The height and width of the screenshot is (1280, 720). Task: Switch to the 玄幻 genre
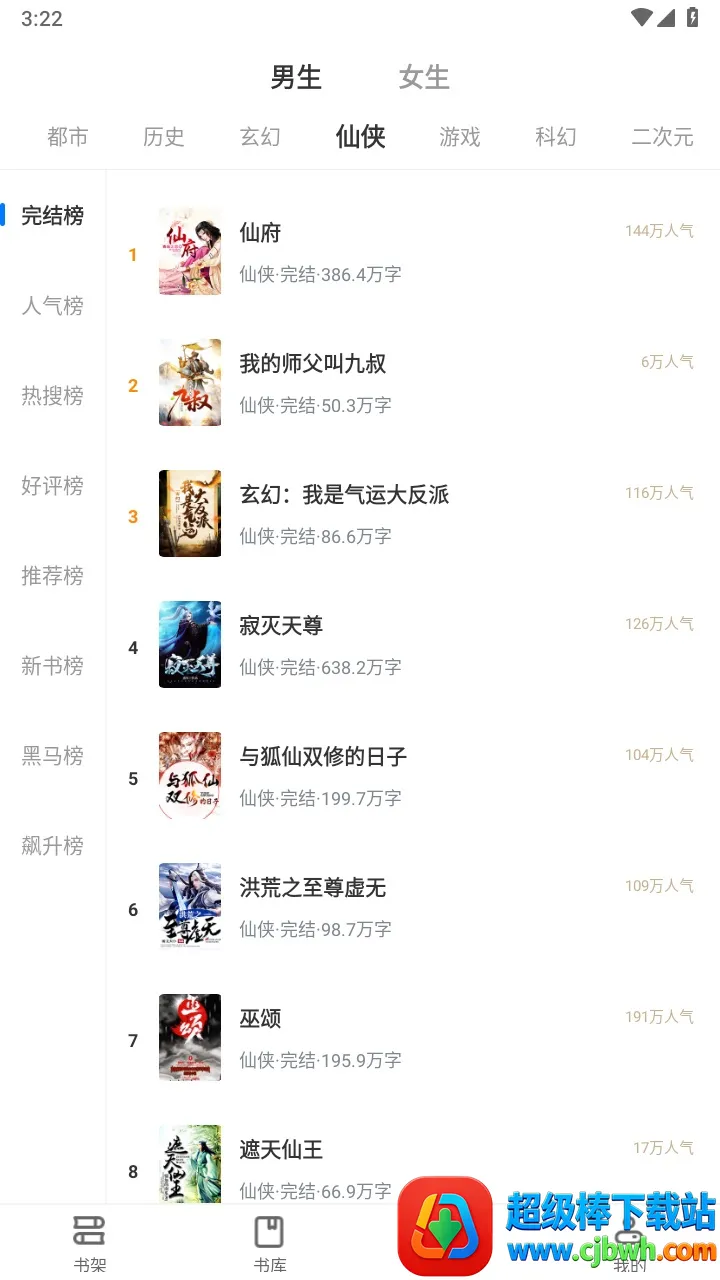tap(260, 137)
